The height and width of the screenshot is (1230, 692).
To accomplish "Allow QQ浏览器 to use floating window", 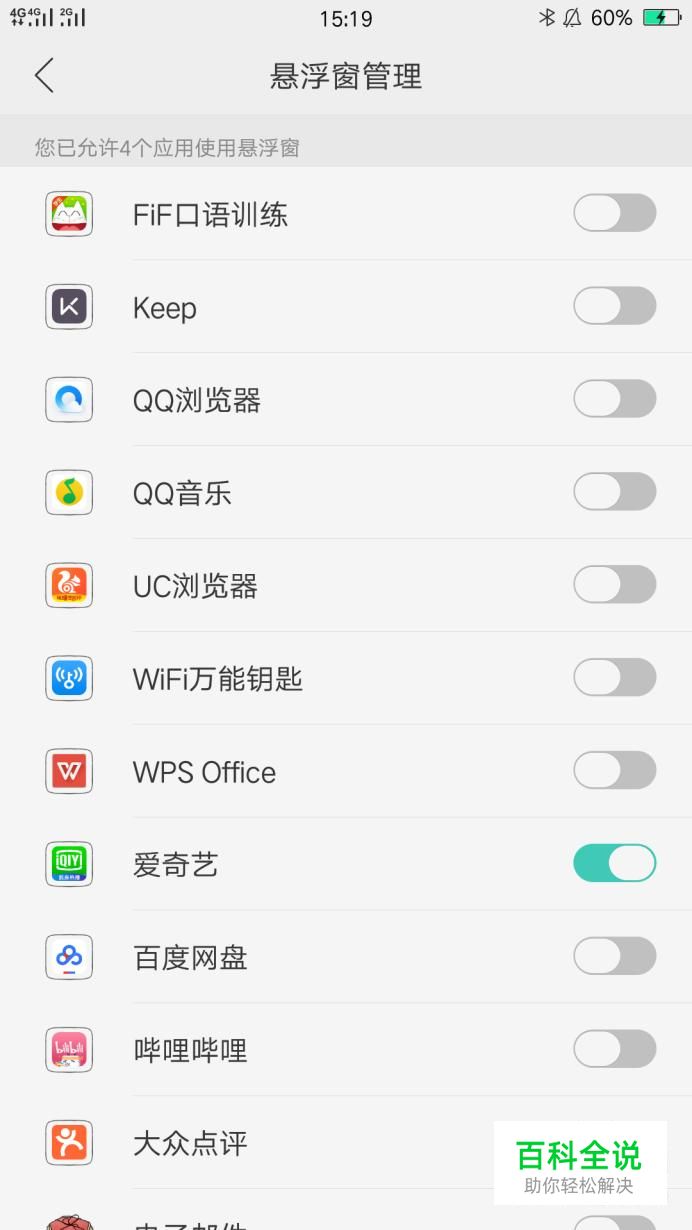I will (614, 399).
